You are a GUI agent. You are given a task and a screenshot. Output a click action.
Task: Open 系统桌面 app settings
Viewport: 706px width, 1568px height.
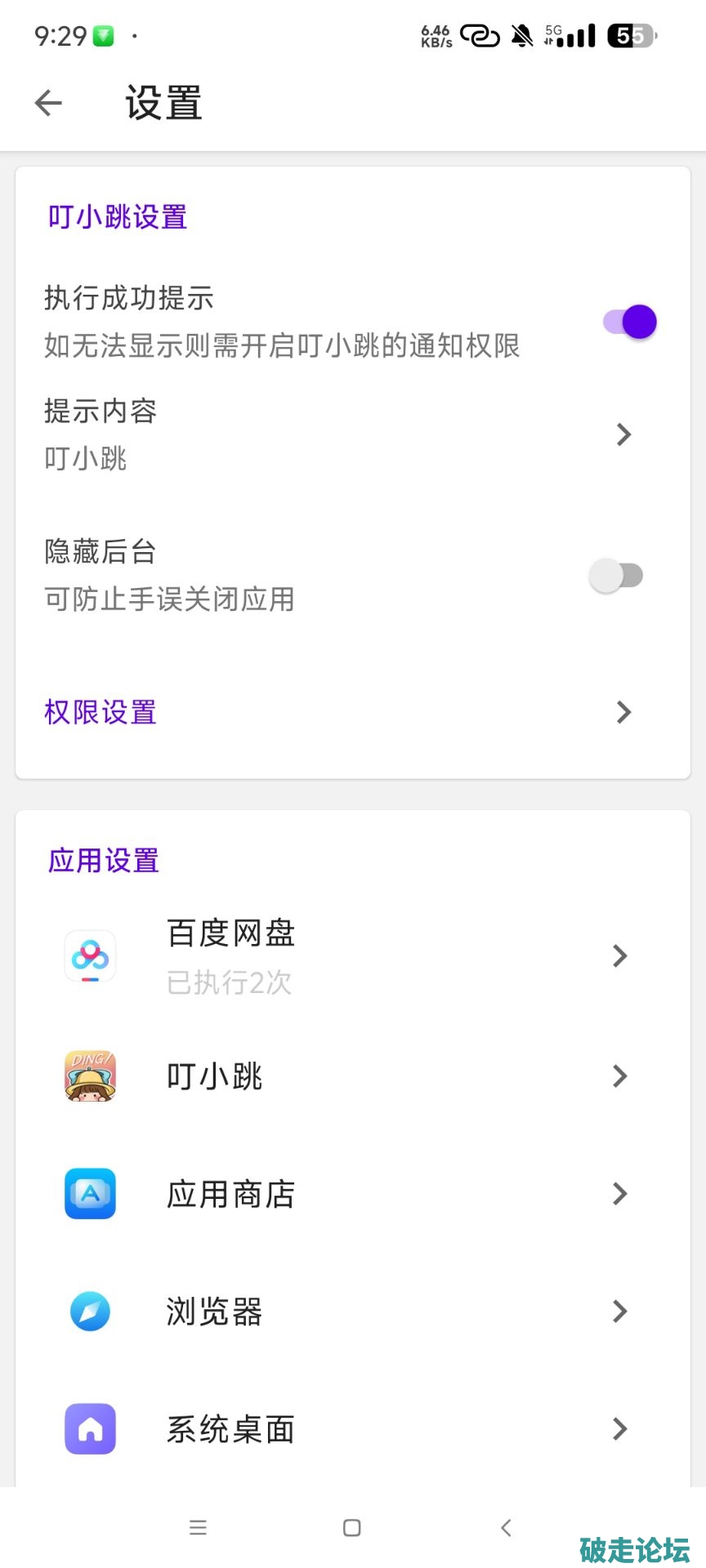tap(351, 1429)
